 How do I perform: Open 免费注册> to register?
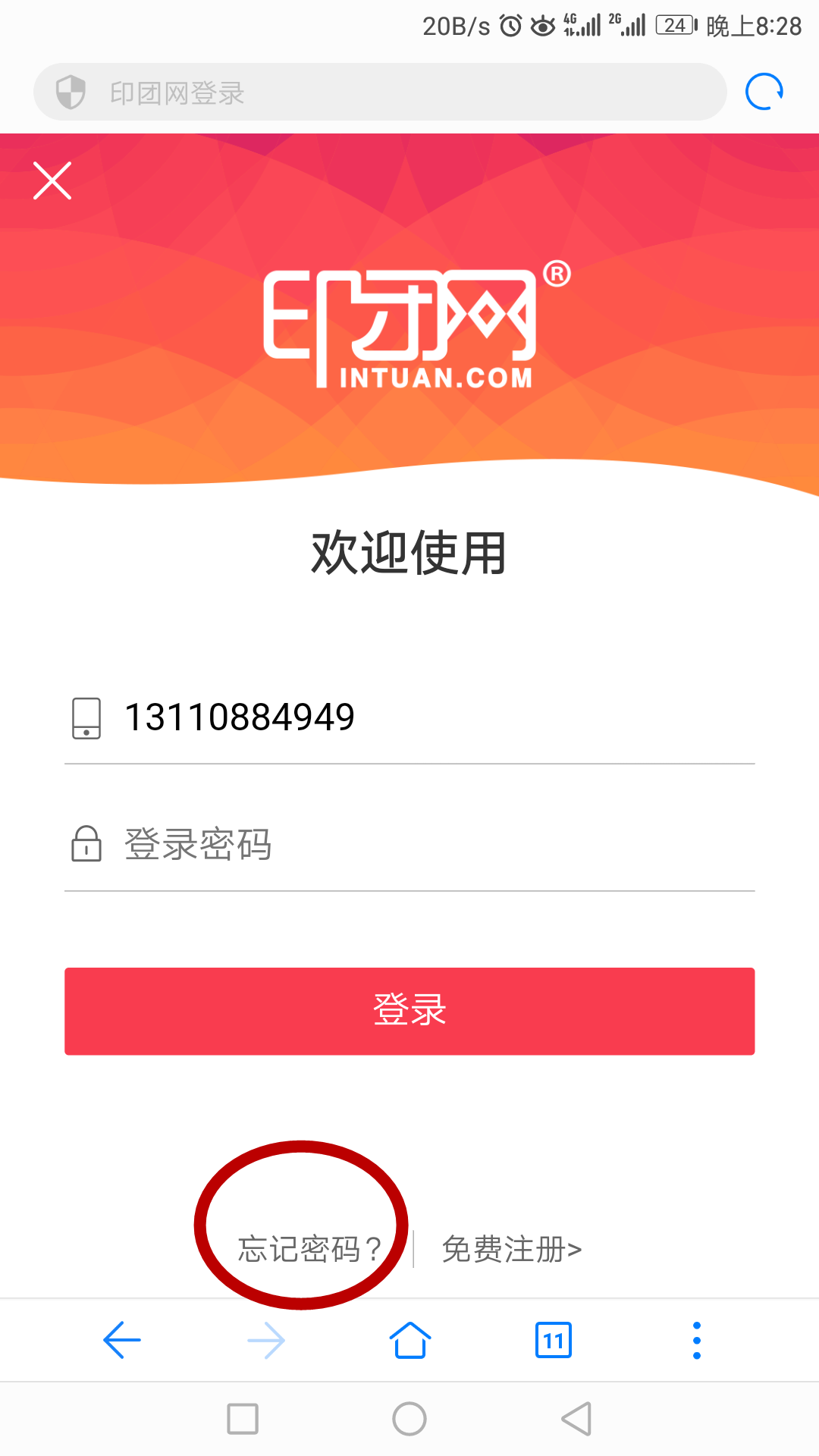click(512, 1249)
